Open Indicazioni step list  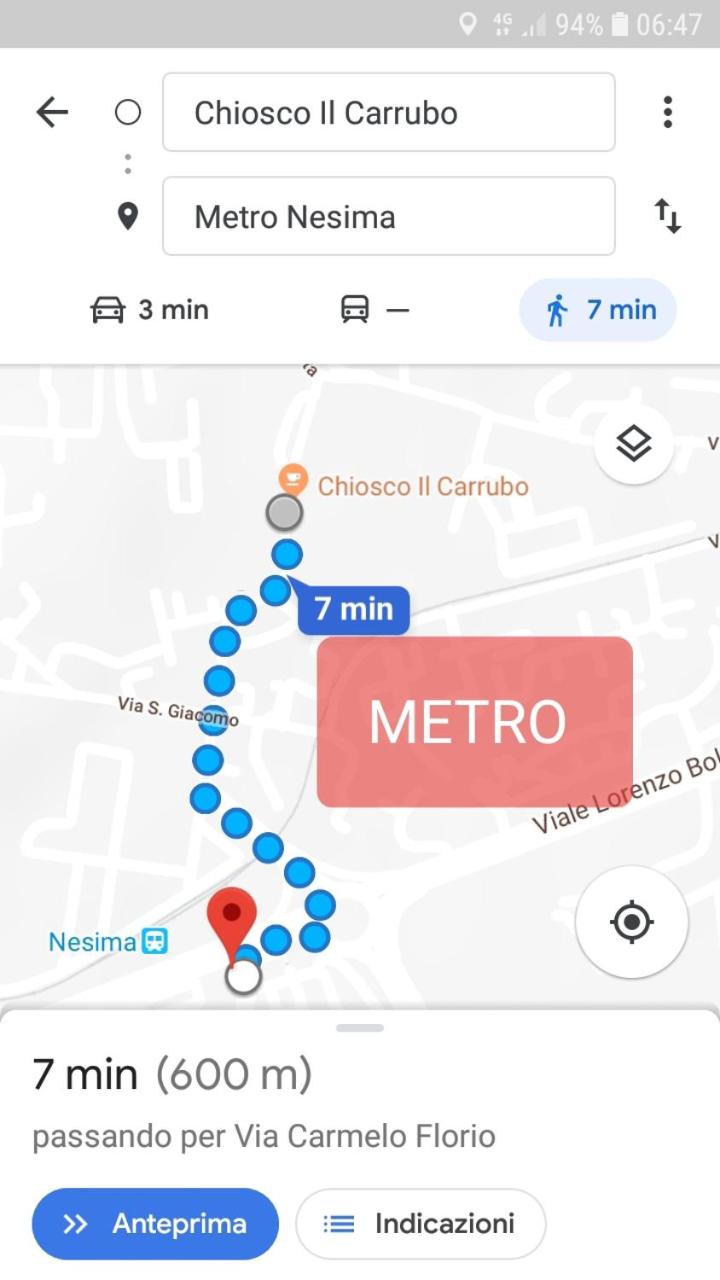[420, 1224]
